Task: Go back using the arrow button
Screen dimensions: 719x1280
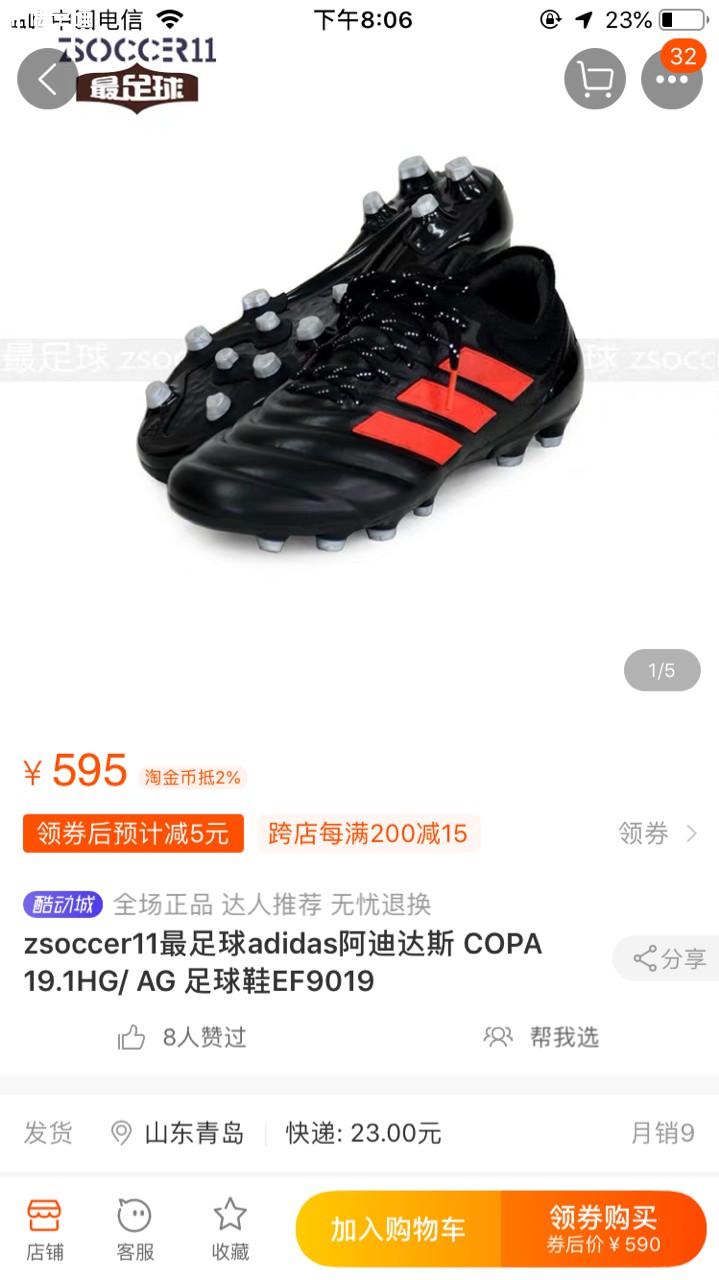Action: [x=48, y=79]
